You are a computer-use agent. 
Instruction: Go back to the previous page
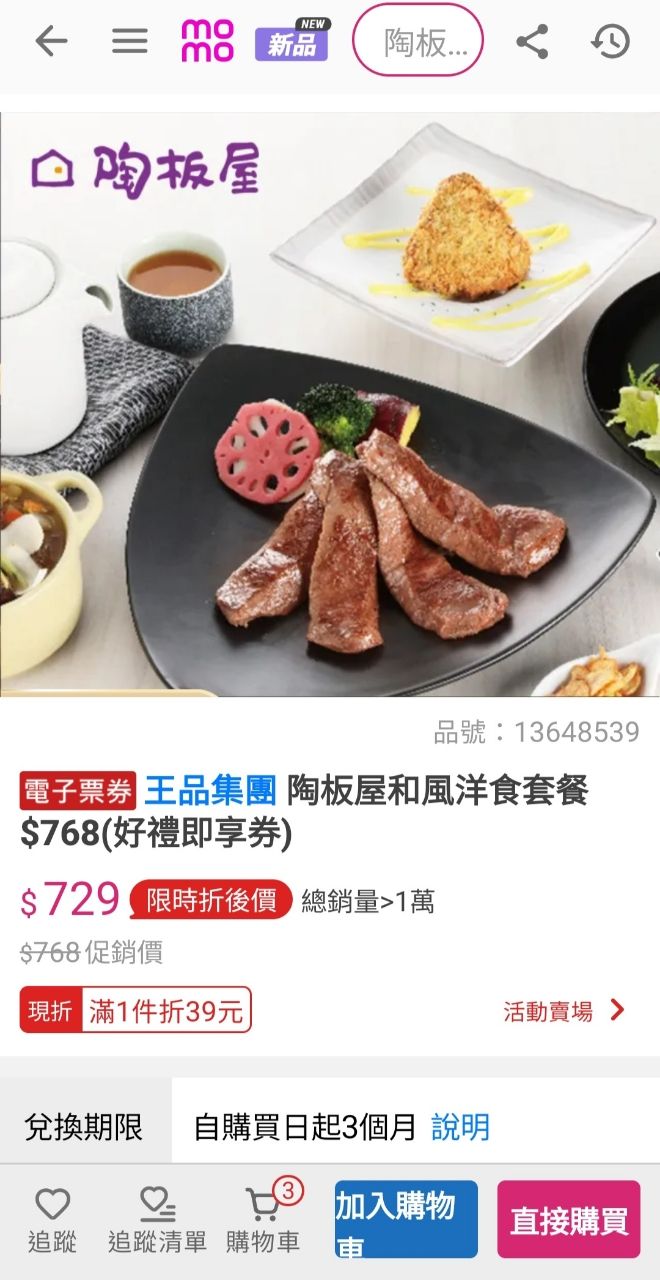point(51,41)
